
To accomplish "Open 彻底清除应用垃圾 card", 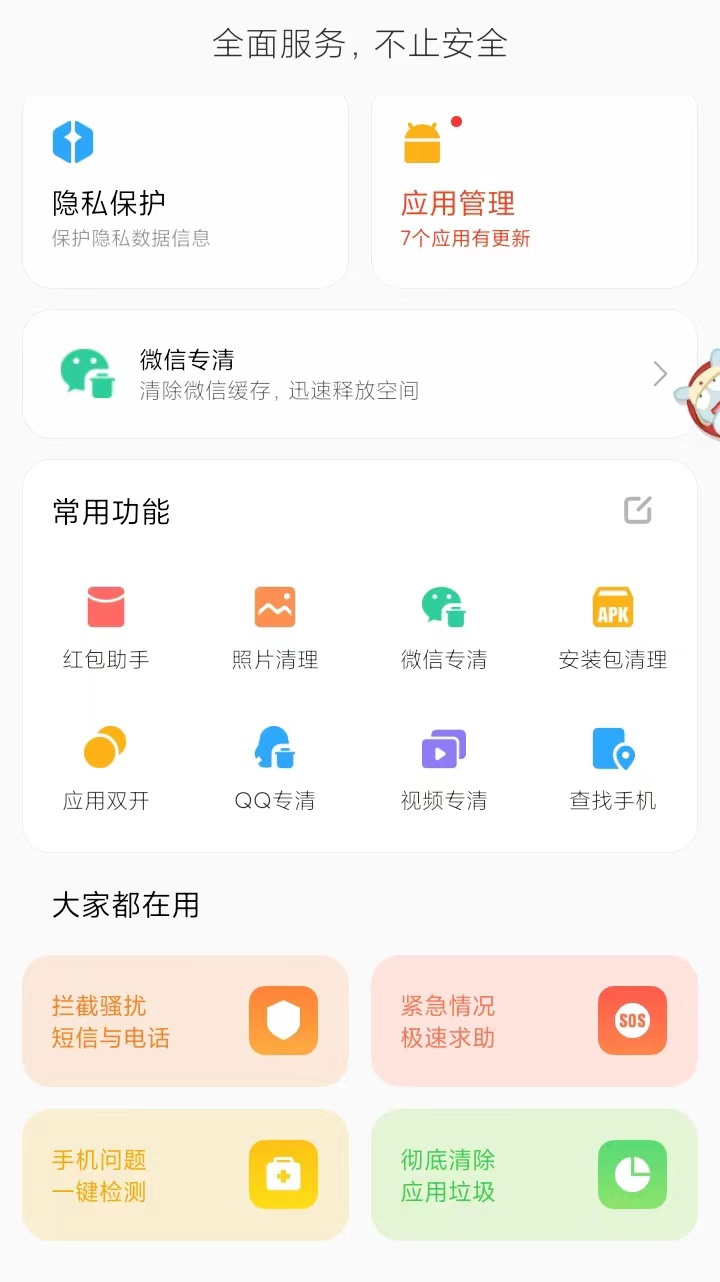I will click(534, 1175).
